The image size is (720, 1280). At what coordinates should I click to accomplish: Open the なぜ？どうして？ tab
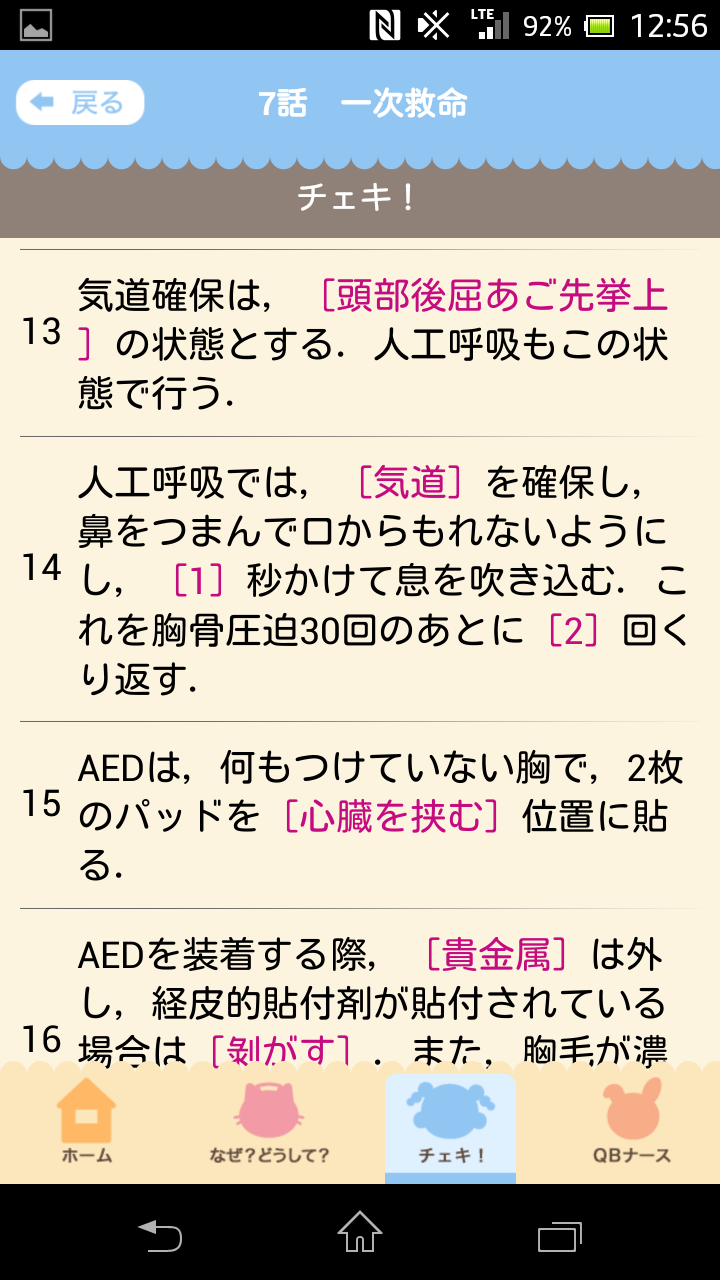[269, 1122]
